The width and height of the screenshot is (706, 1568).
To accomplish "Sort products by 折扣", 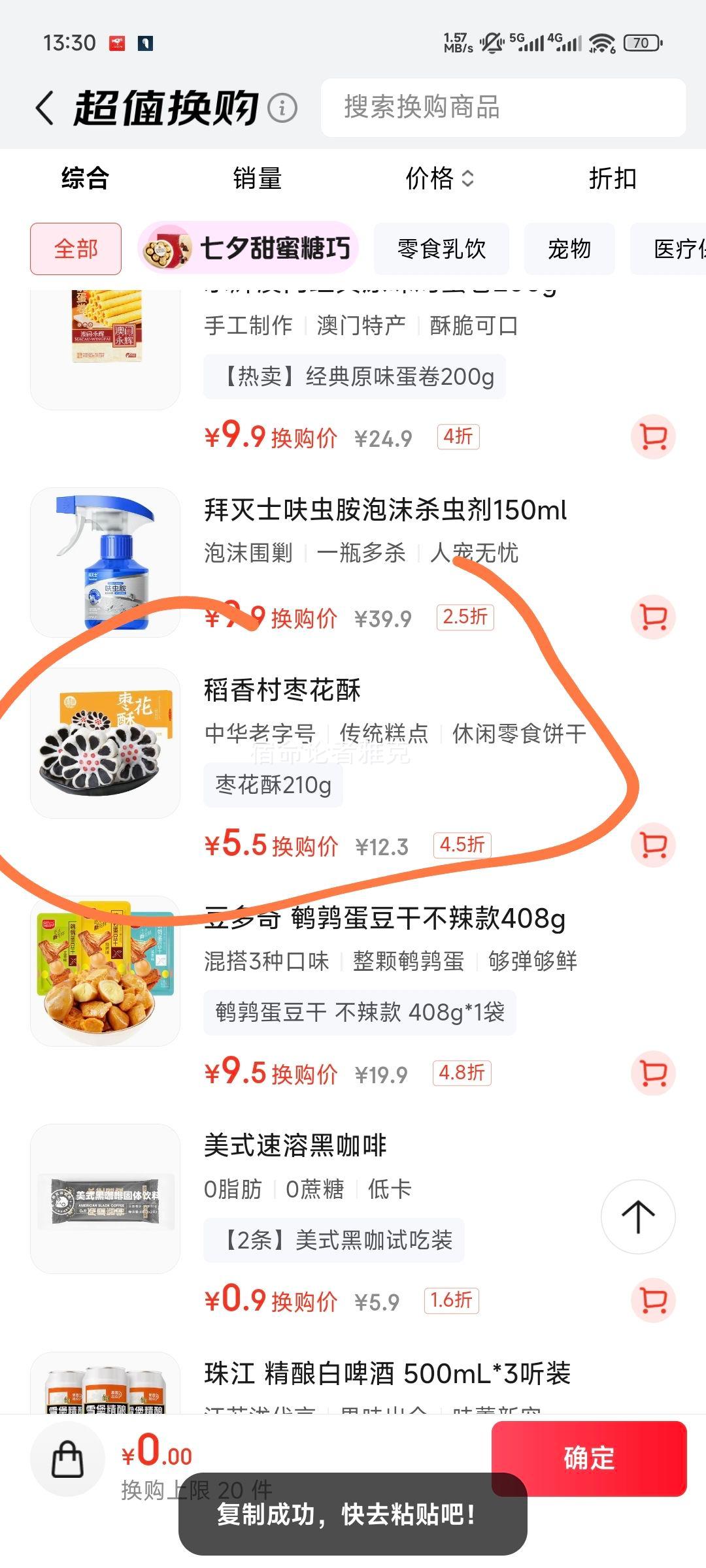I will tap(613, 178).
